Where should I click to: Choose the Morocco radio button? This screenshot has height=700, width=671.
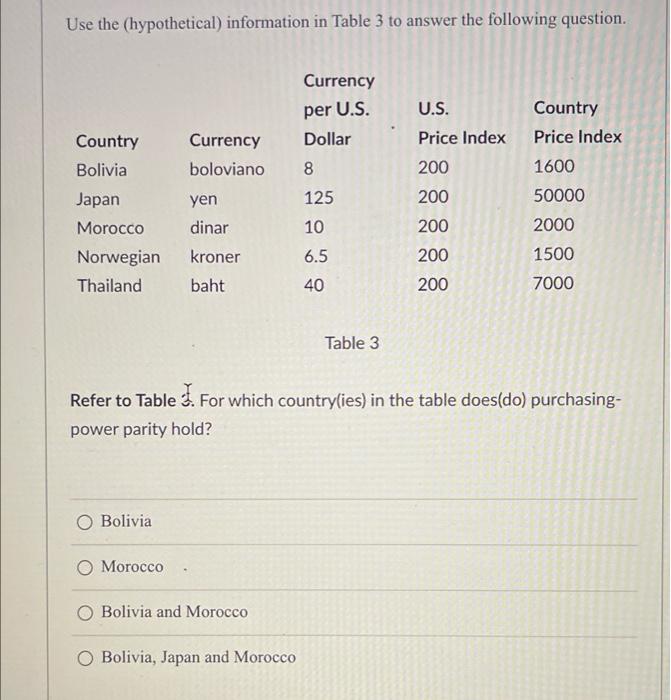click(84, 567)
